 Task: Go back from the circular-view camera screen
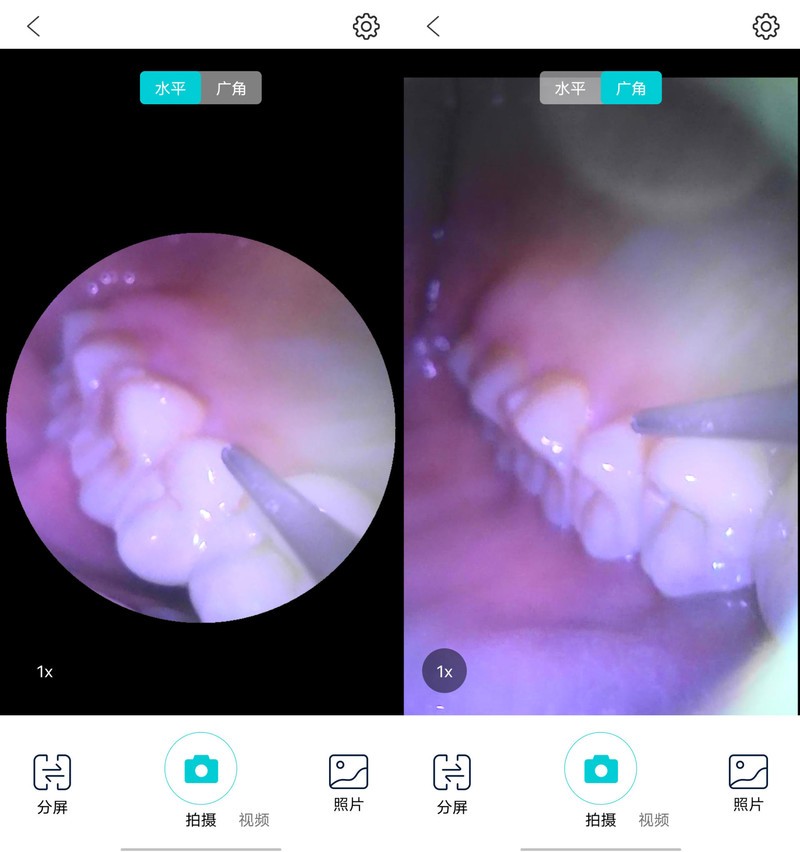tap(34, 27)
